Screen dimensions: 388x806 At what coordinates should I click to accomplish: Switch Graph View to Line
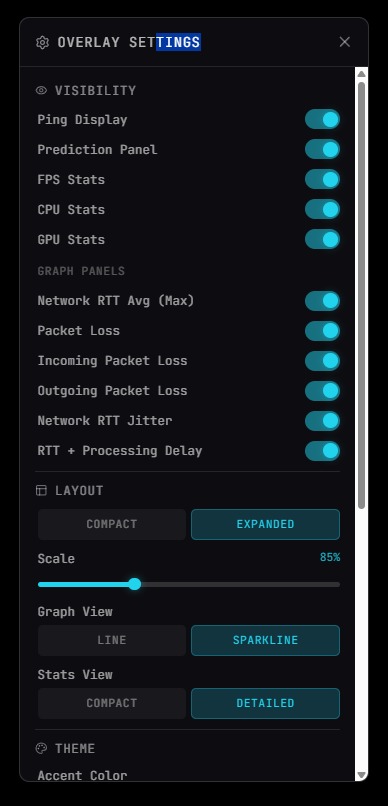[112, 640]
